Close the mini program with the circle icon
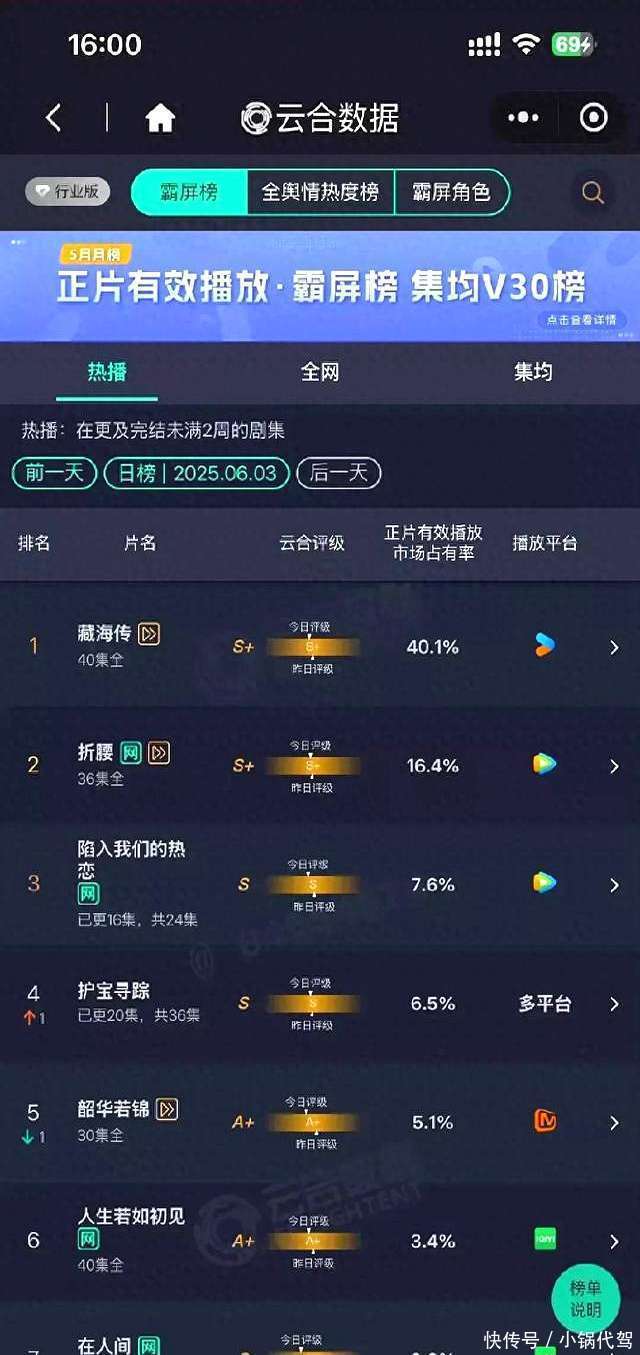 point(594,118)
